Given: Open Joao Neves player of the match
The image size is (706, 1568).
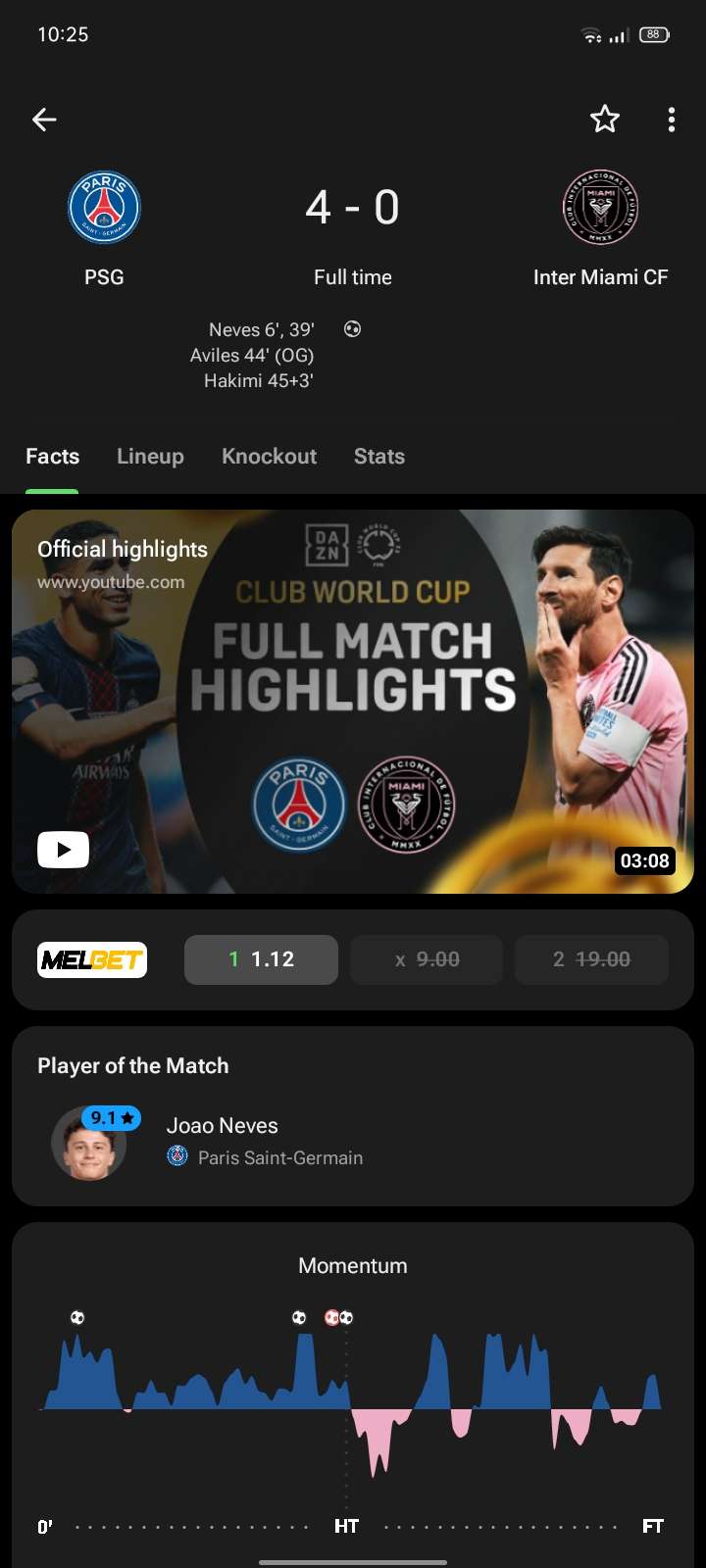Looking at the screenshot, I should (x=222, y=1141).
